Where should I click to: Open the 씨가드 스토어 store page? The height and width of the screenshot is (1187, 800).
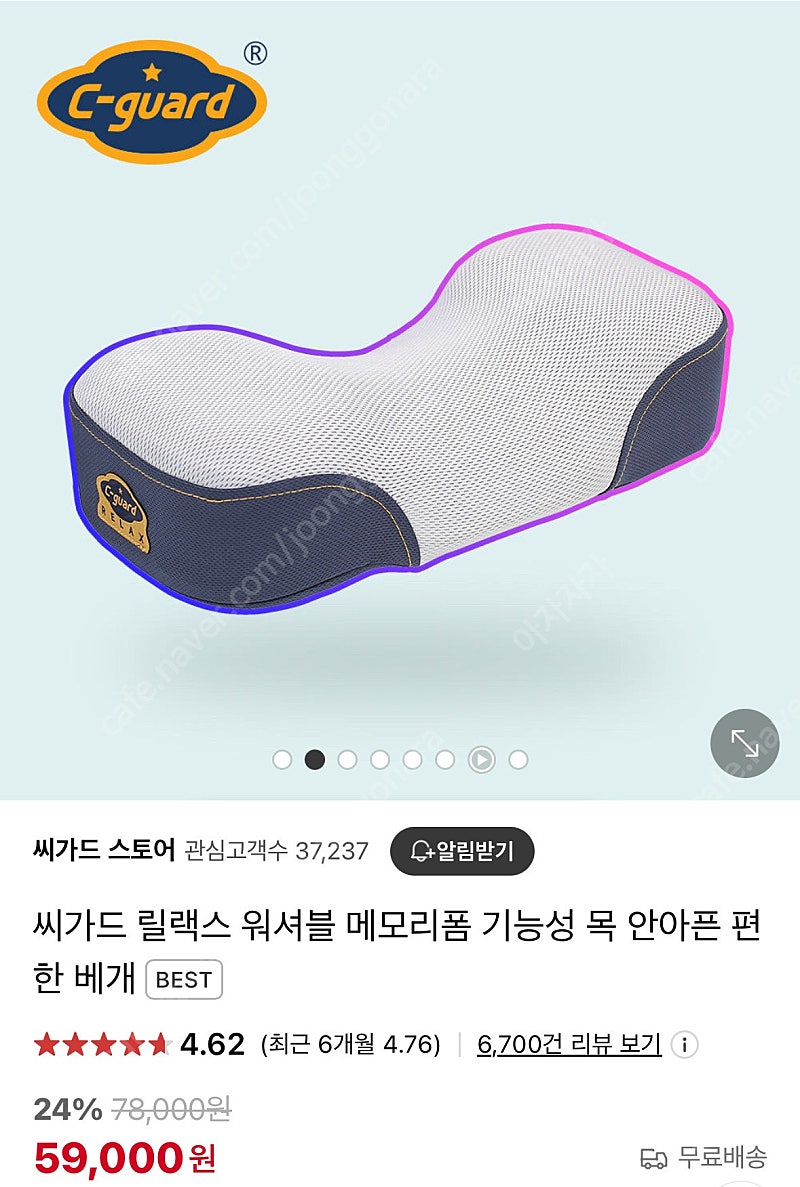pos(103,851)
